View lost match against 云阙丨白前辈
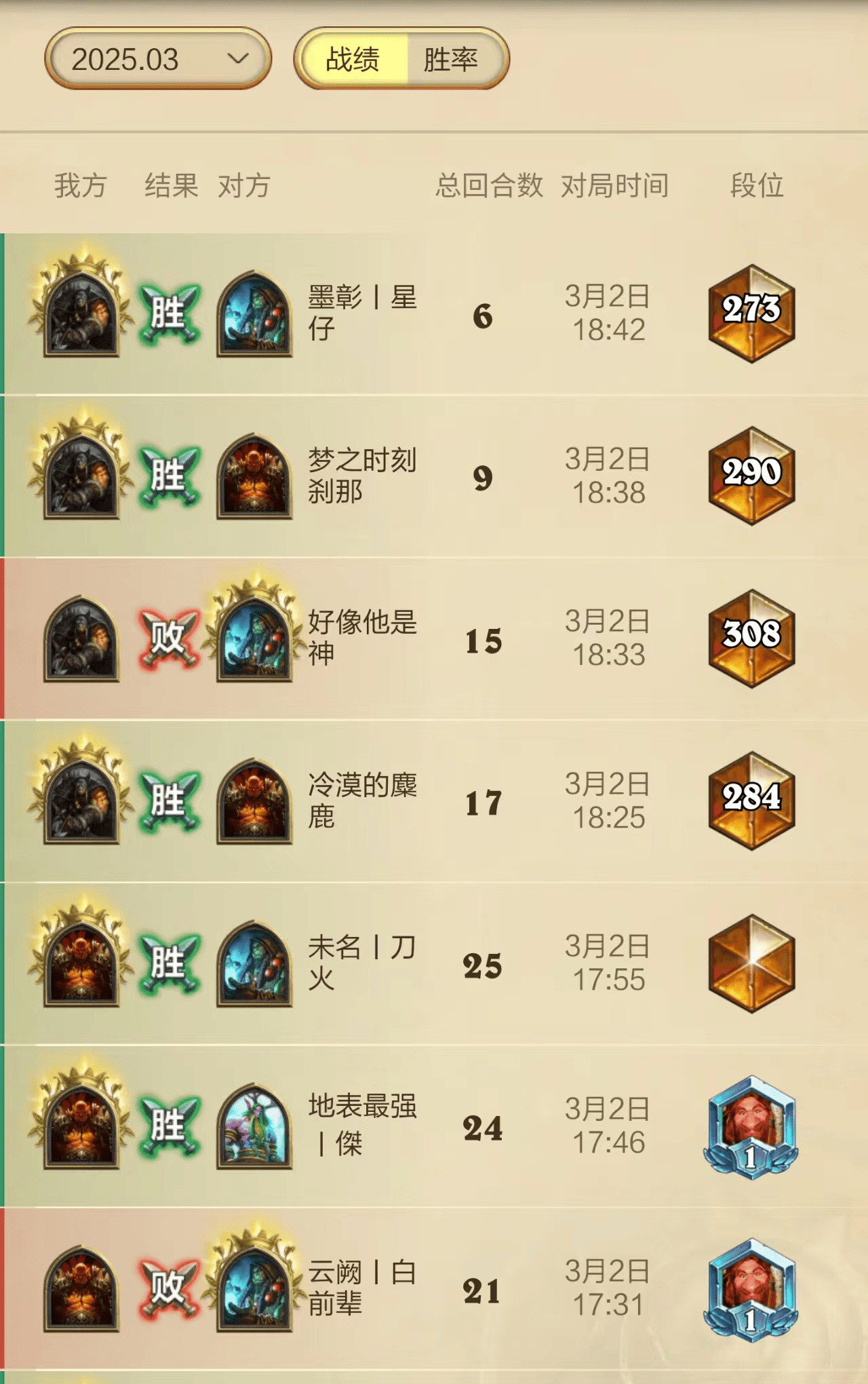Image resolution: width=868 pixels, height=1384 pixels. click(434, 1288)
